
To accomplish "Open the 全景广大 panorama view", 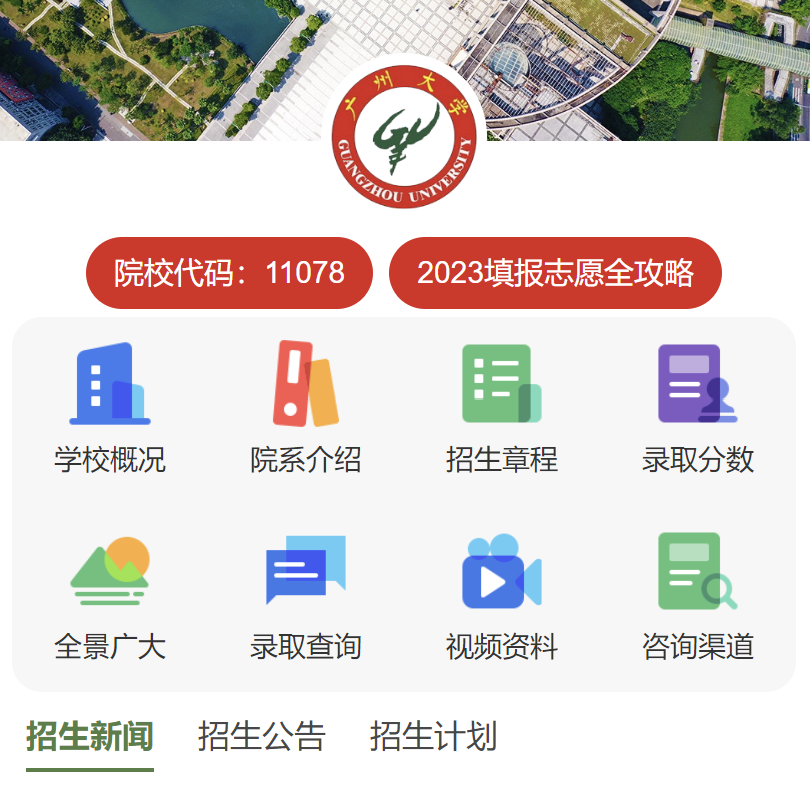I will tap(110, 595).
